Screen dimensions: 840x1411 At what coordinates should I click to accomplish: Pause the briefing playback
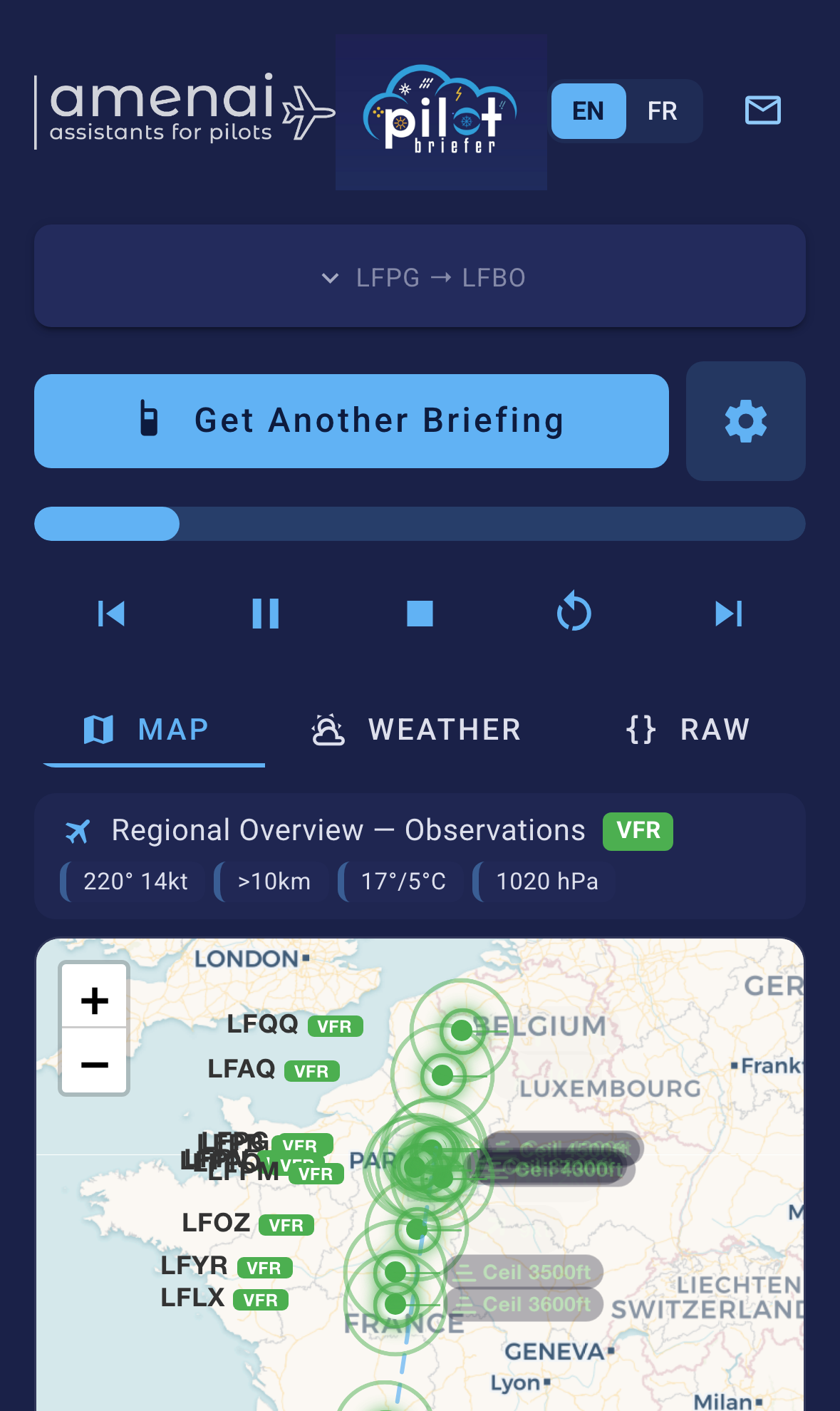[266, 614]
